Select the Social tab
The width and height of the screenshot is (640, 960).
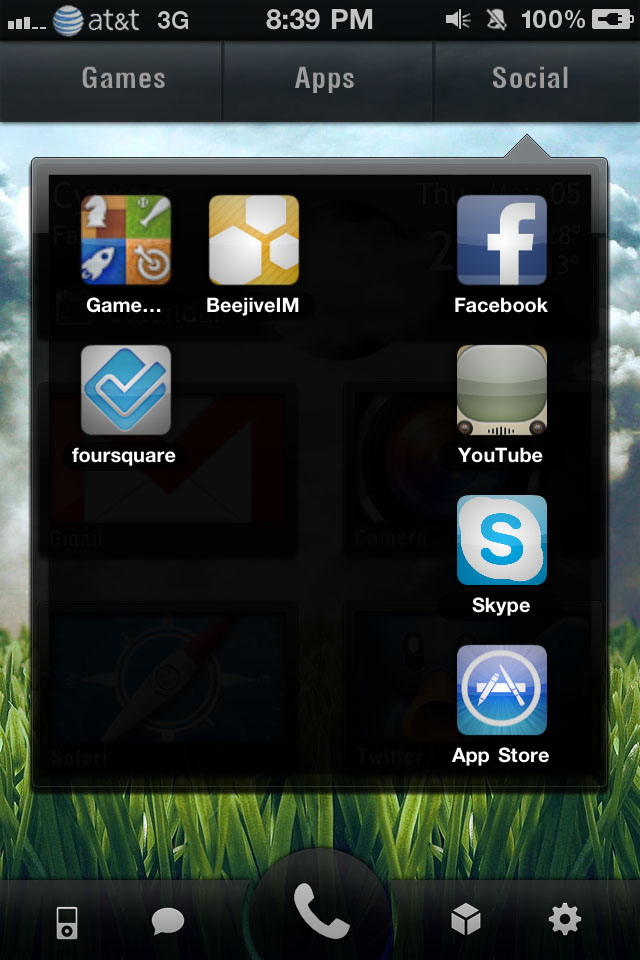click(530, 79)
